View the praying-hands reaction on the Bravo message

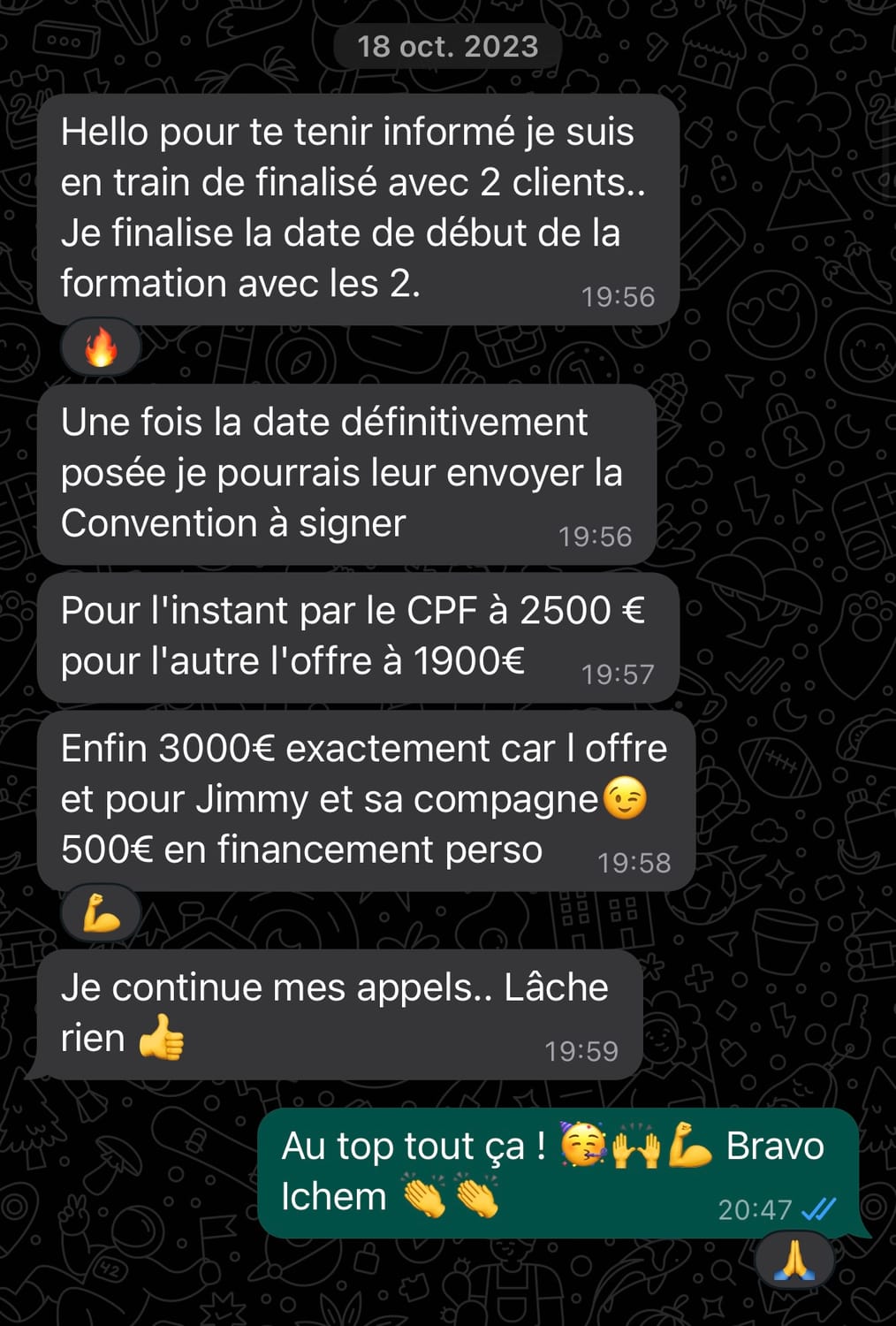tap(793, 1261)
